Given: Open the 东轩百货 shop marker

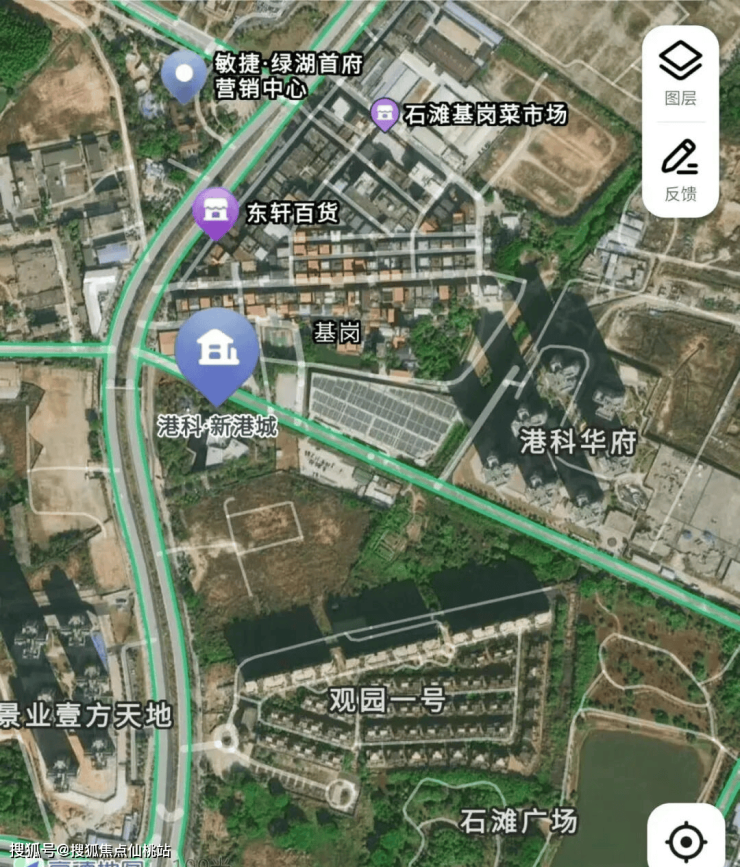Looking at the screenshot, I should click(215, 212).
